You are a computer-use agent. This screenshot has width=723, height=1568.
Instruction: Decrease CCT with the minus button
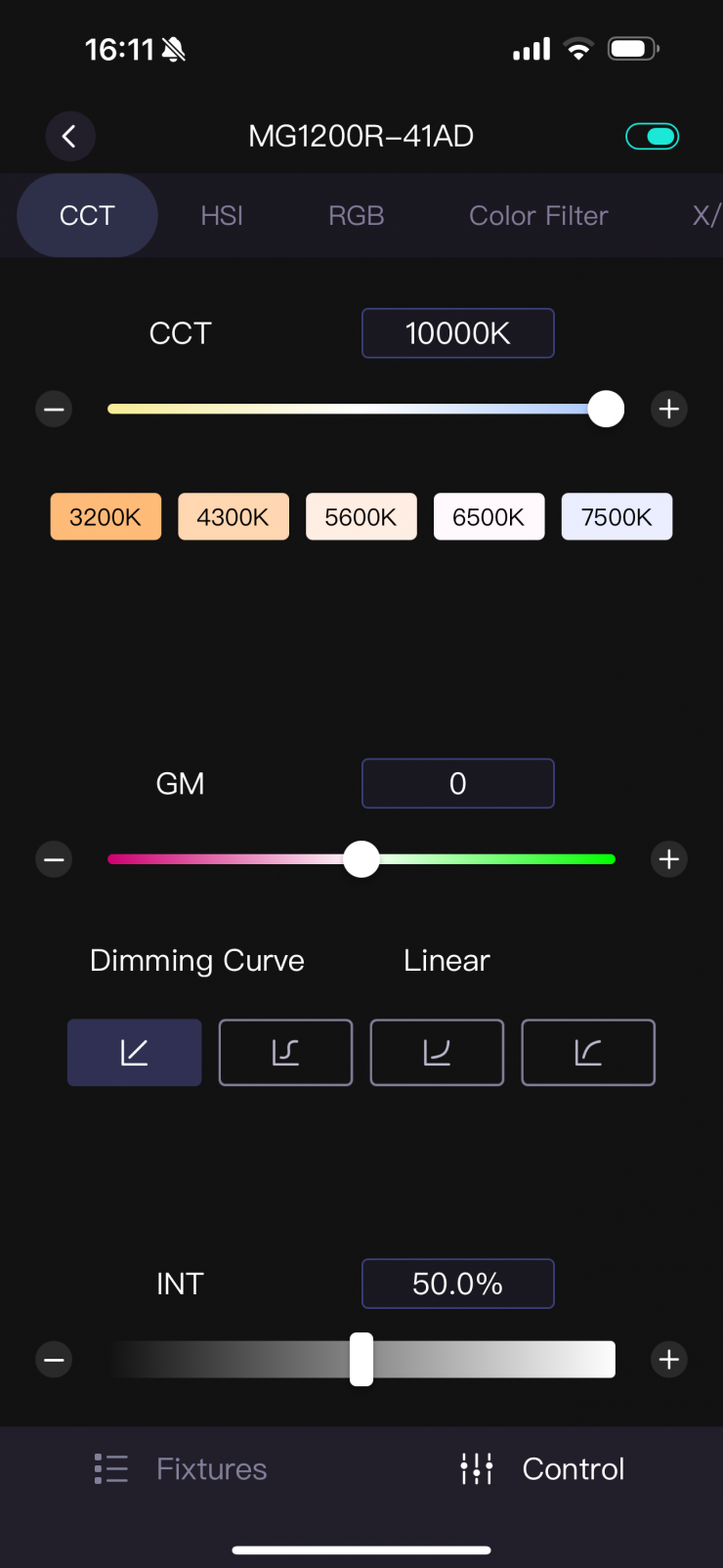(x=54, y=409)
